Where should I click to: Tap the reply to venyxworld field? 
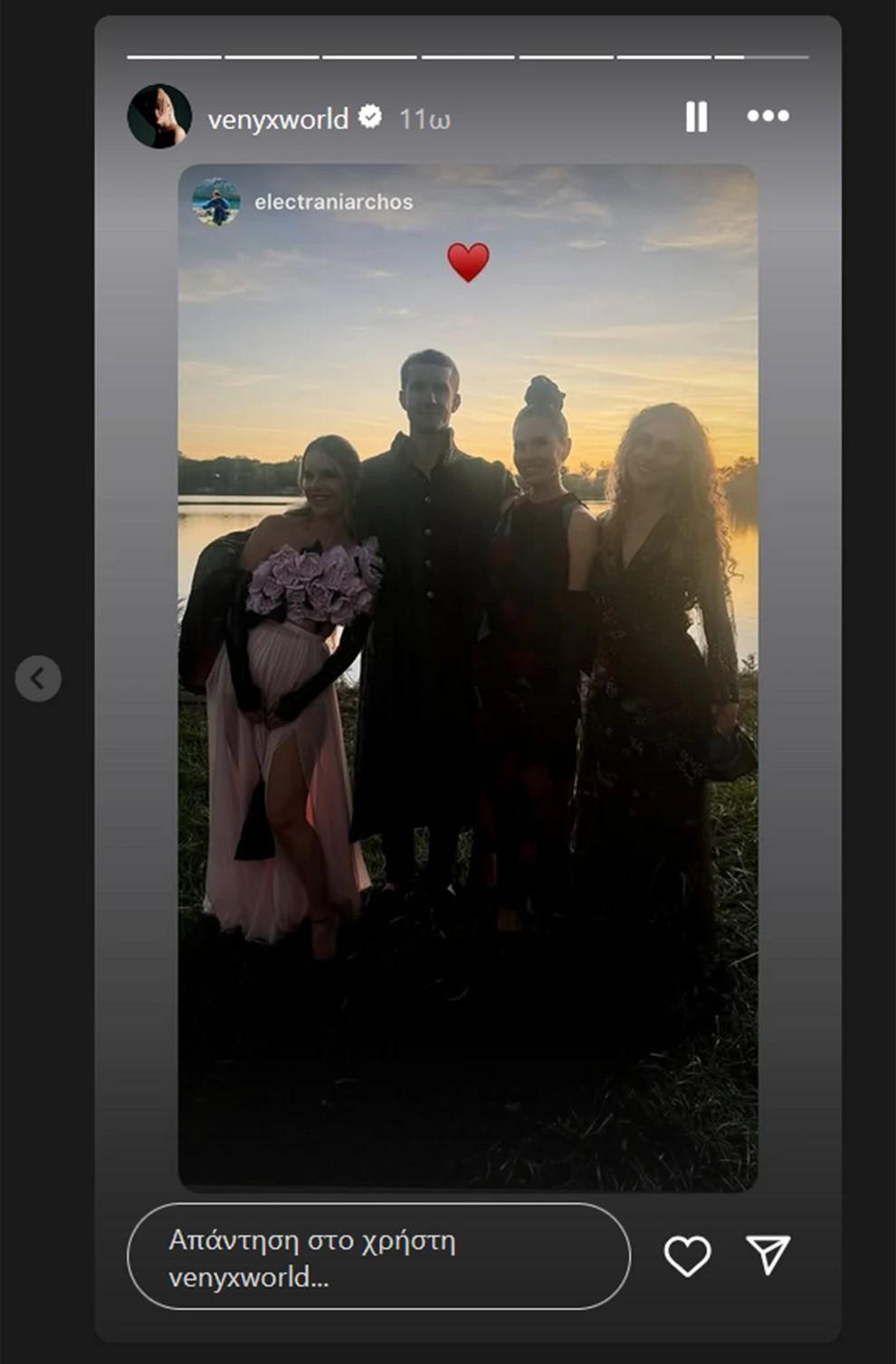click(x=378, y=1257)
